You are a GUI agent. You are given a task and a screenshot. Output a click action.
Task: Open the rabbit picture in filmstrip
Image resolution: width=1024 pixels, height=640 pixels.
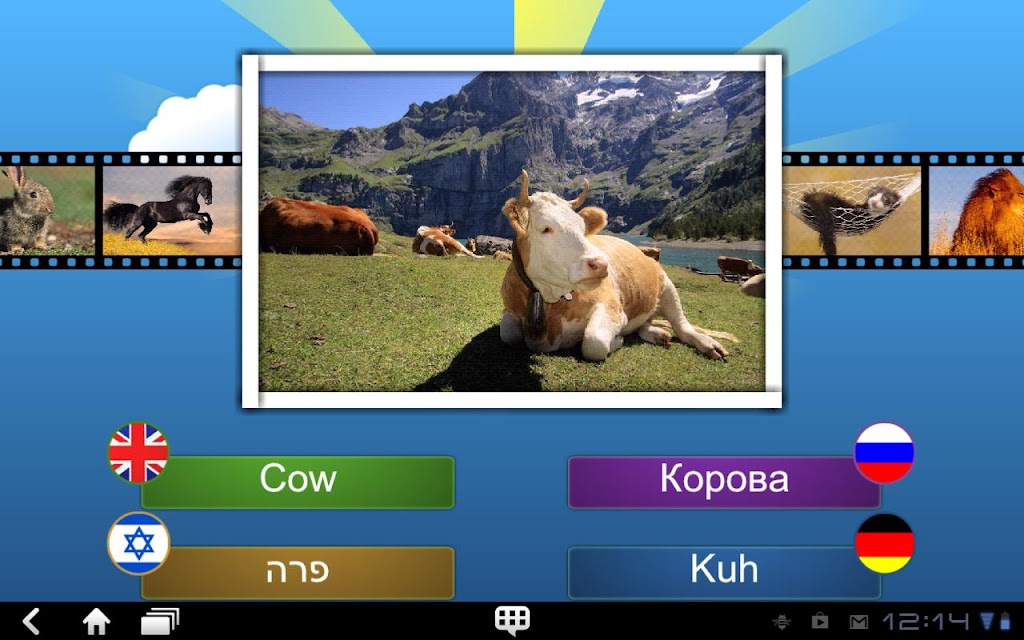pos(45,210)
